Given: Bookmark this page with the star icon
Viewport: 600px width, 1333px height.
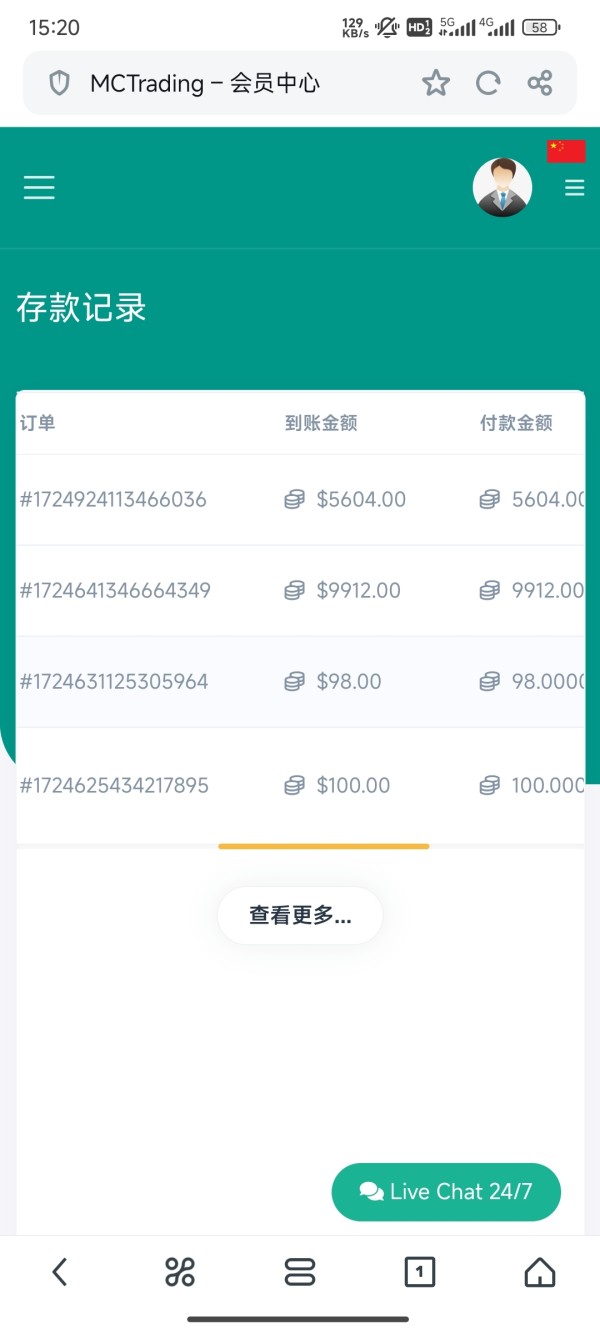Looking at the screenshot, I should tap(436, 83).
